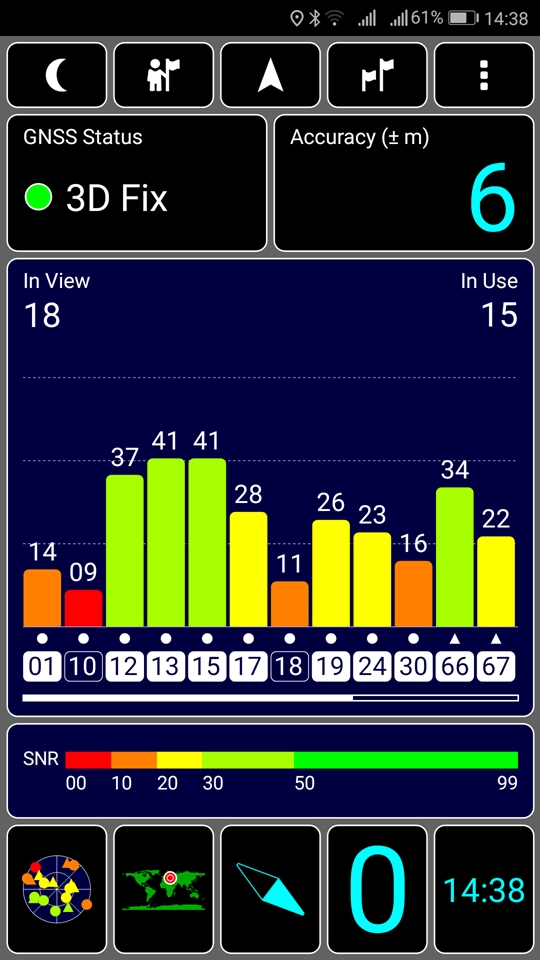This screenshot has width=540, height=960.
Task: Open the Accuracy (± m) panel
Action: (403, 183)
